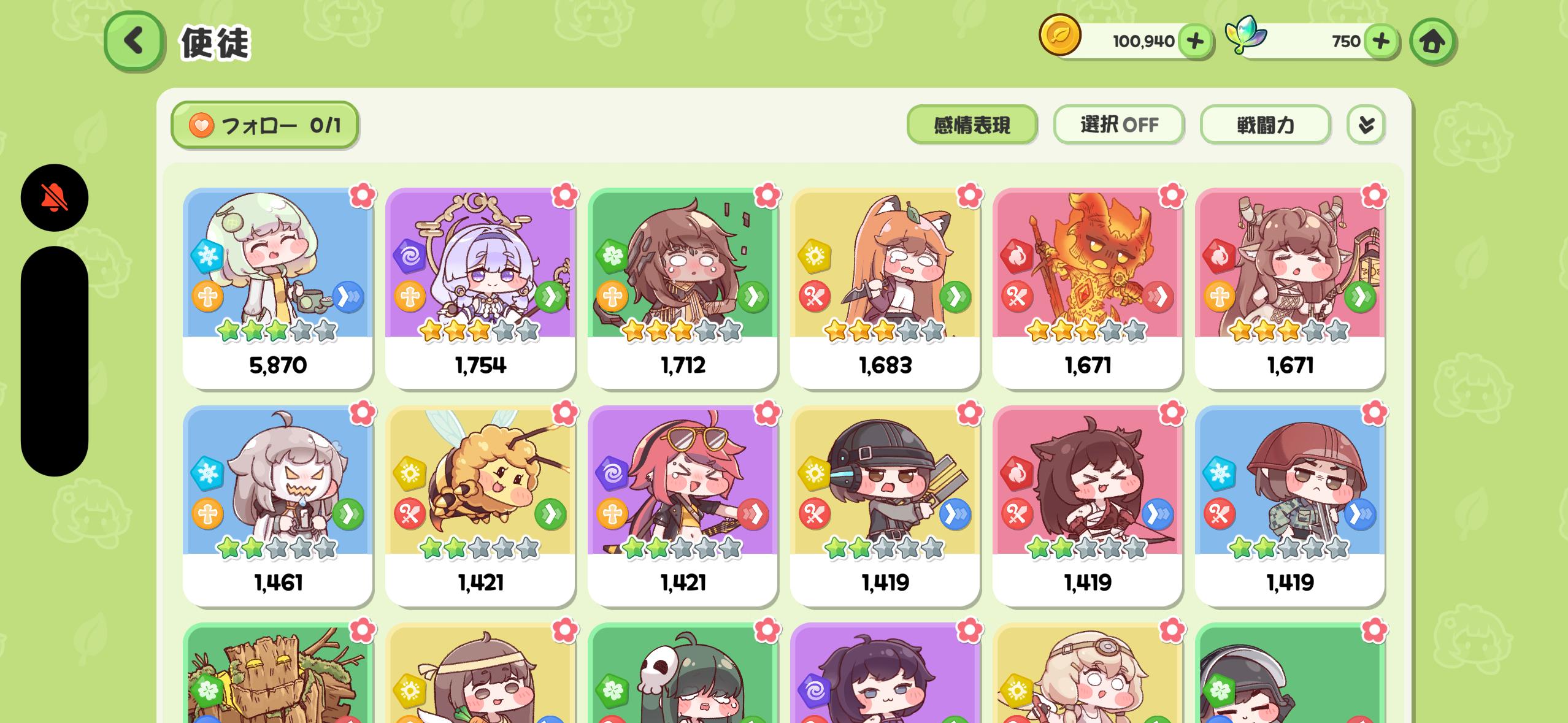Open the フォロー 0/1 button

[x=264, y=125]
